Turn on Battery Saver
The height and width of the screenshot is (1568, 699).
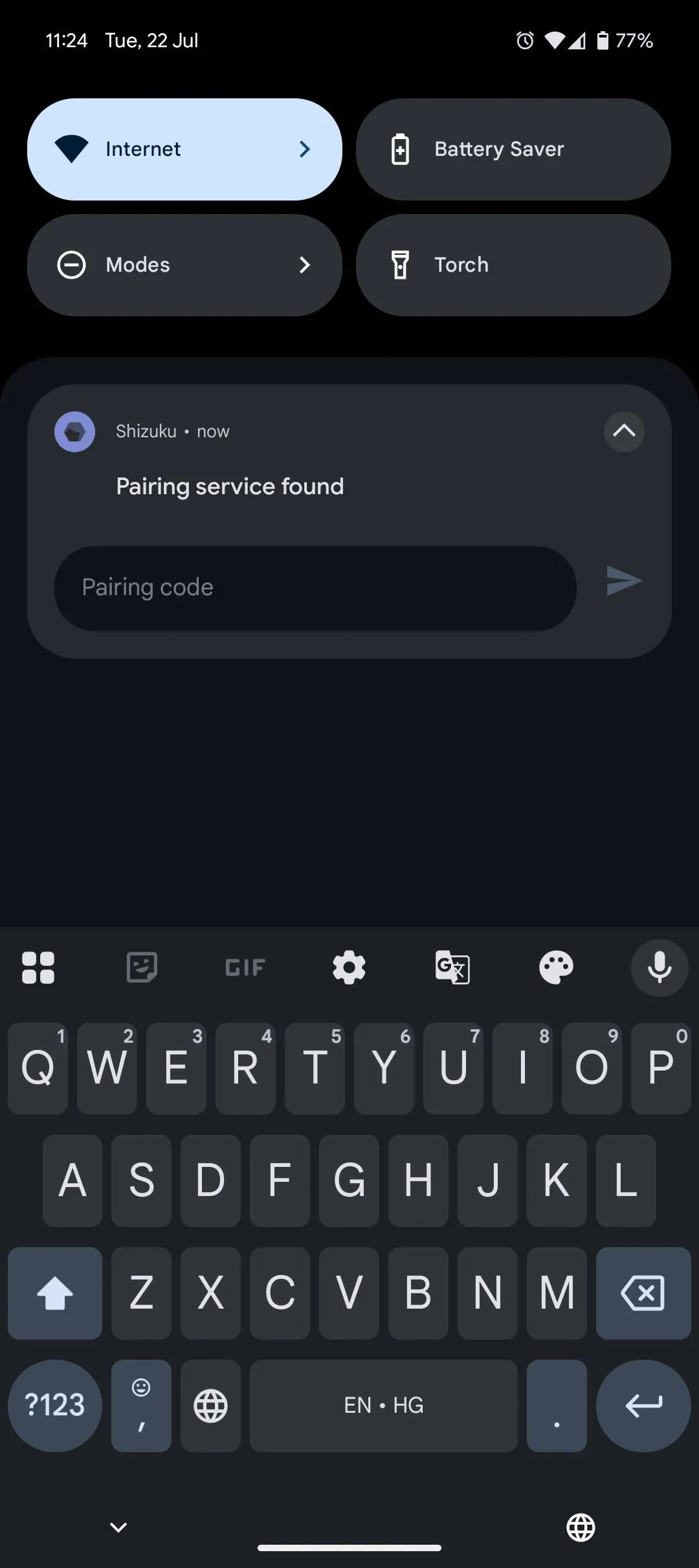[513, 149]
